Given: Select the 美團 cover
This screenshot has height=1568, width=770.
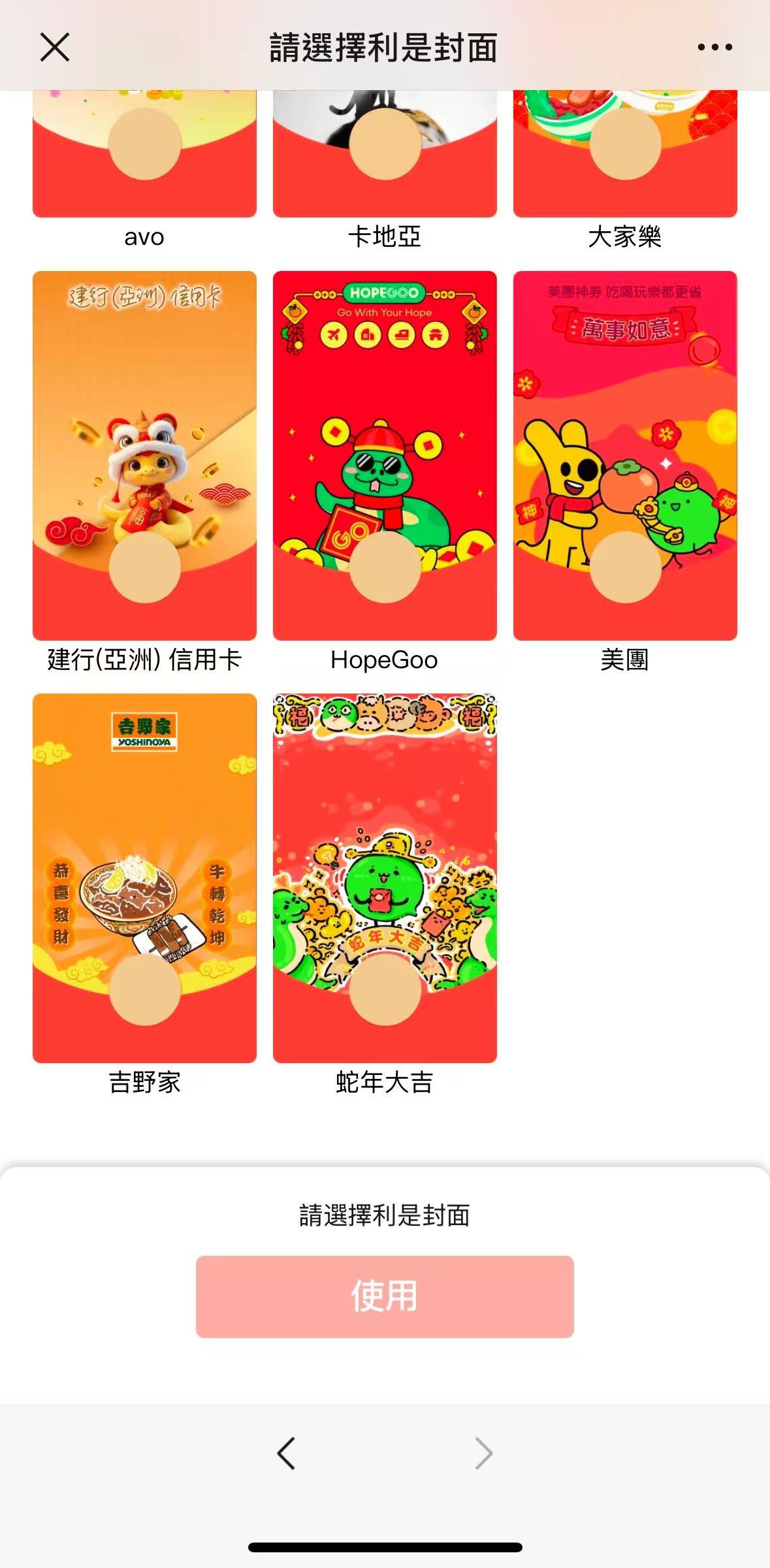Looking at the screenshot, I should [x=625, y=455].
